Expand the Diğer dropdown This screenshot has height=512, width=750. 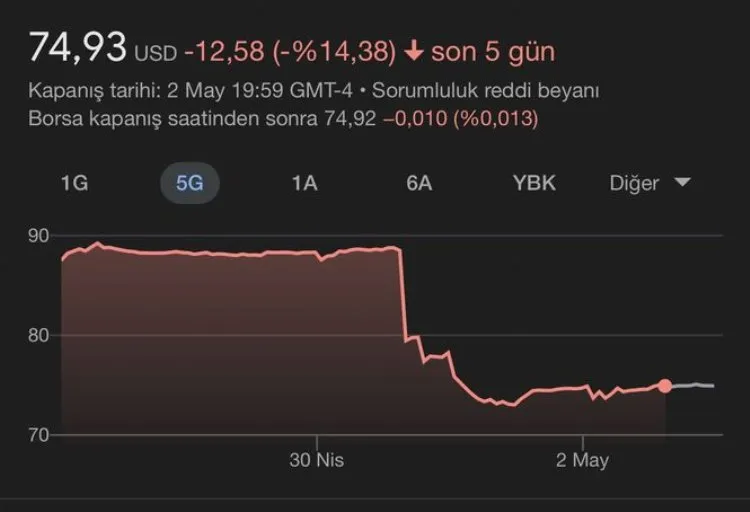click(650, 183)
